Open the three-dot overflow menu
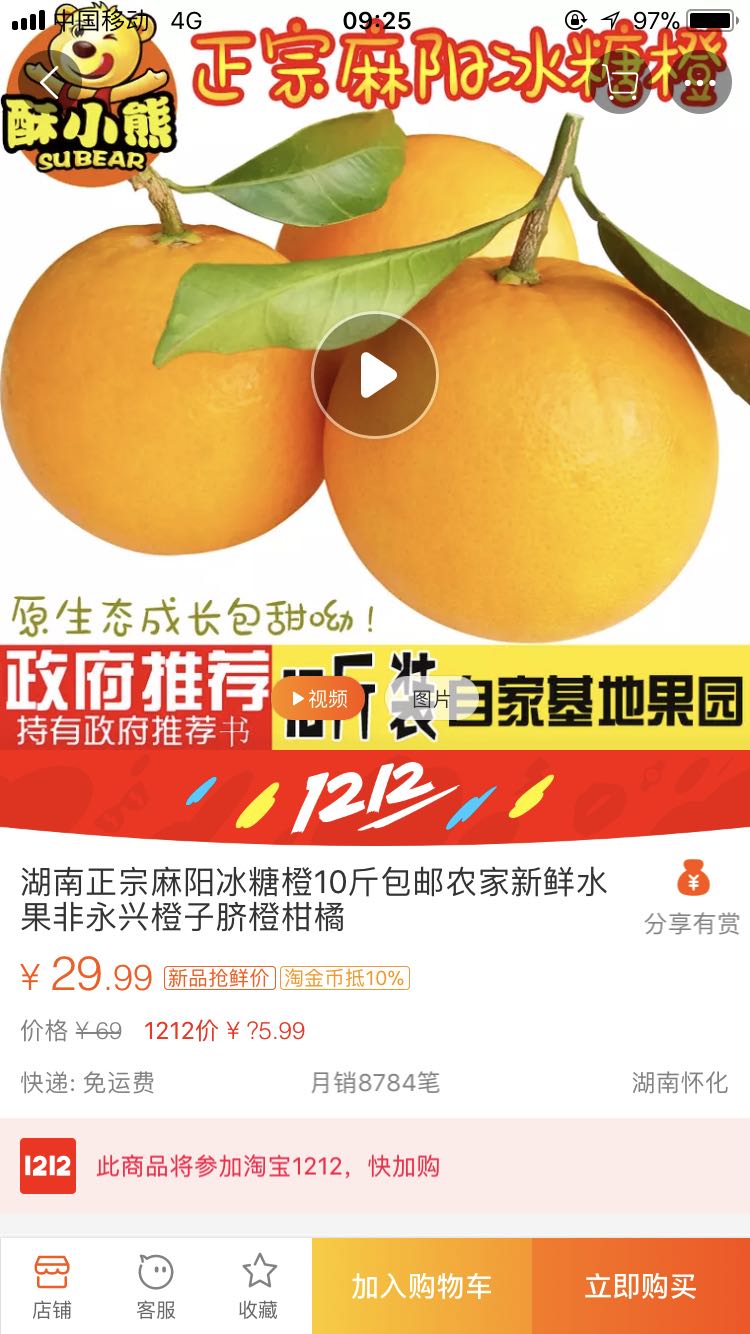This screenshot has width=750, height=1334. click(x=700, y=82)
